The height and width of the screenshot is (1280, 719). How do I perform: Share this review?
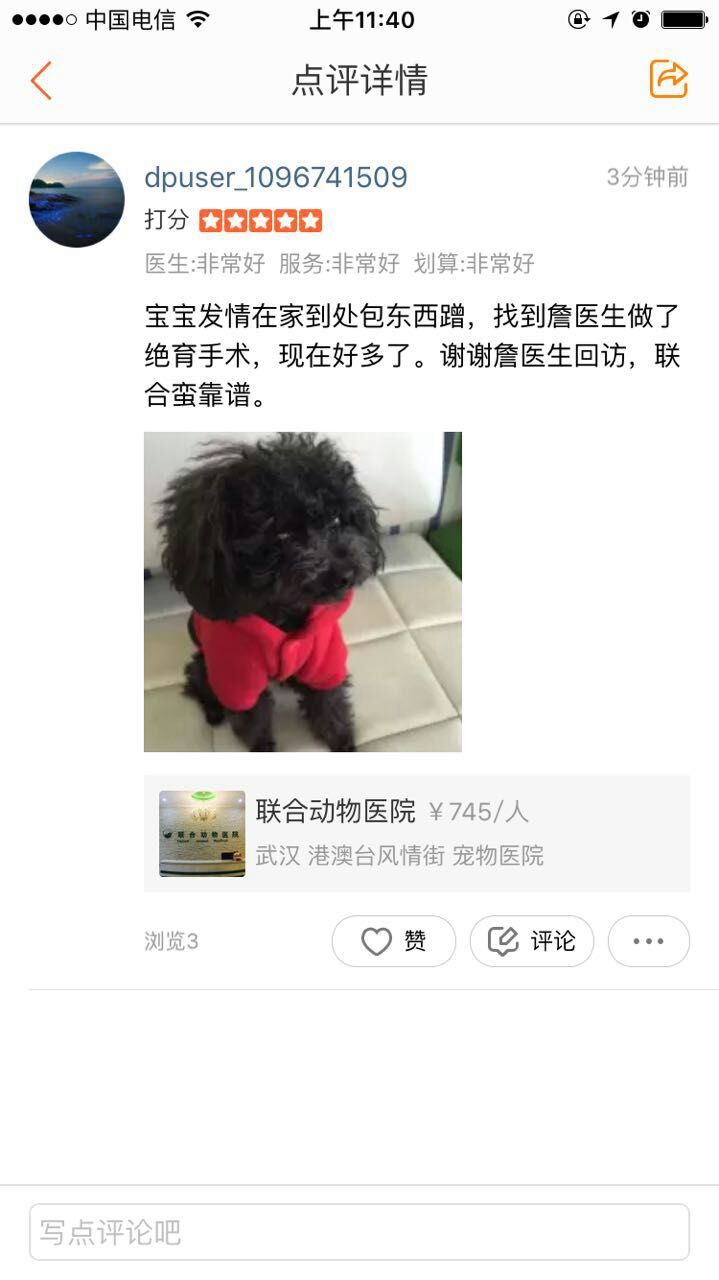[x=668, y=79]
